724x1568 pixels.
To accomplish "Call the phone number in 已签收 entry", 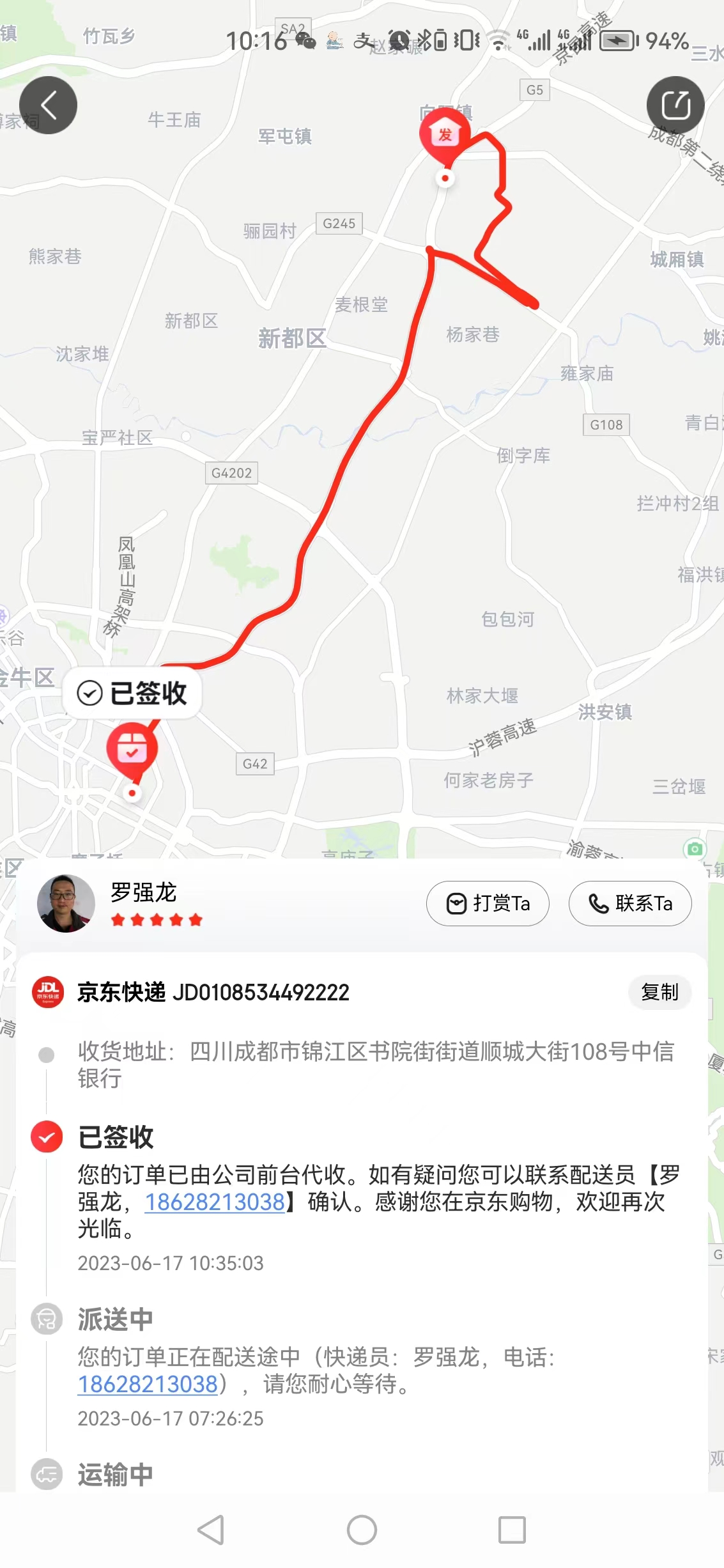I will pyautogui.click(x=215, y=1202).
